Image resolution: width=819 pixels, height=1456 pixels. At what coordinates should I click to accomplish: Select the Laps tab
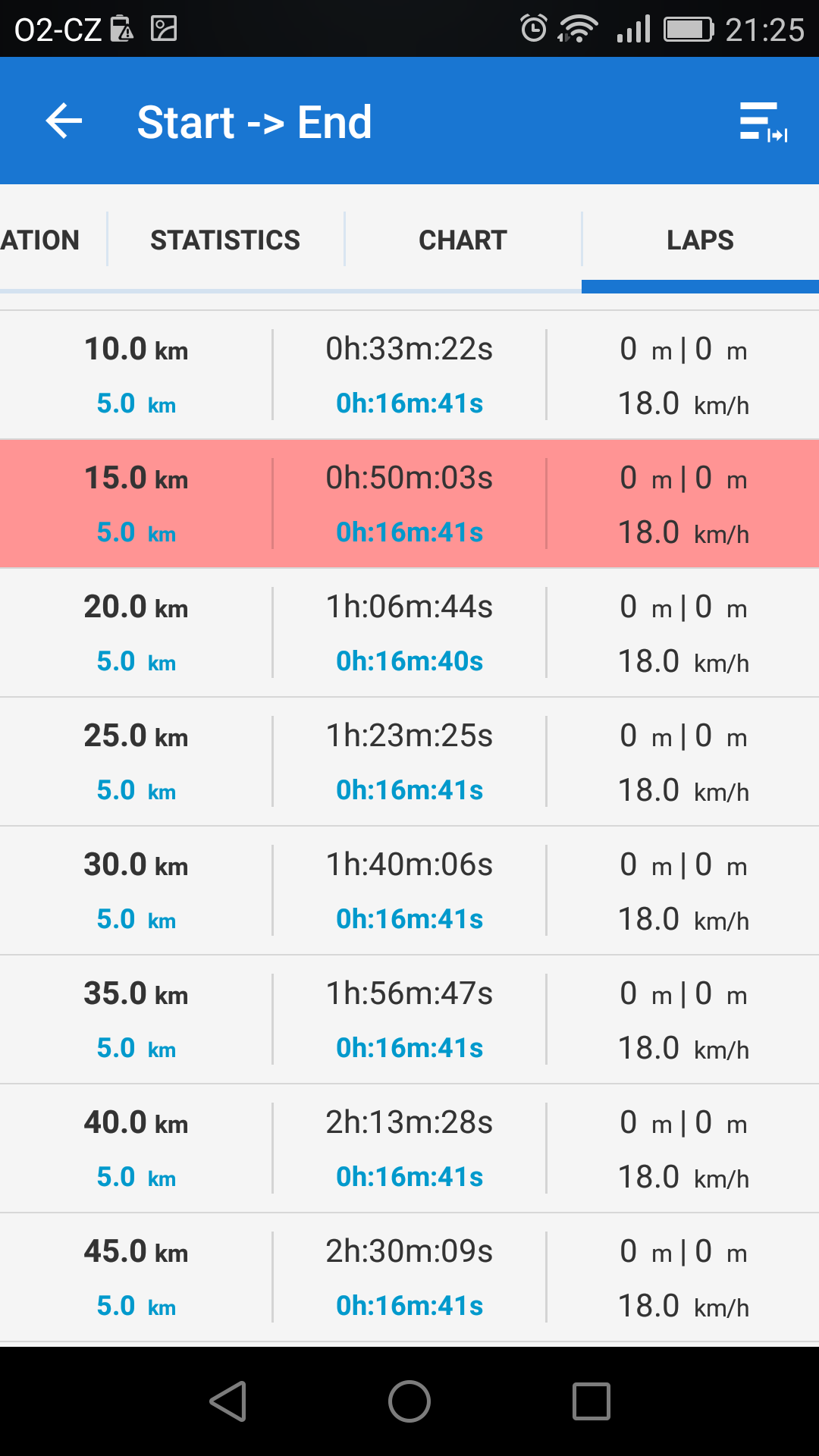click(700, 240)
